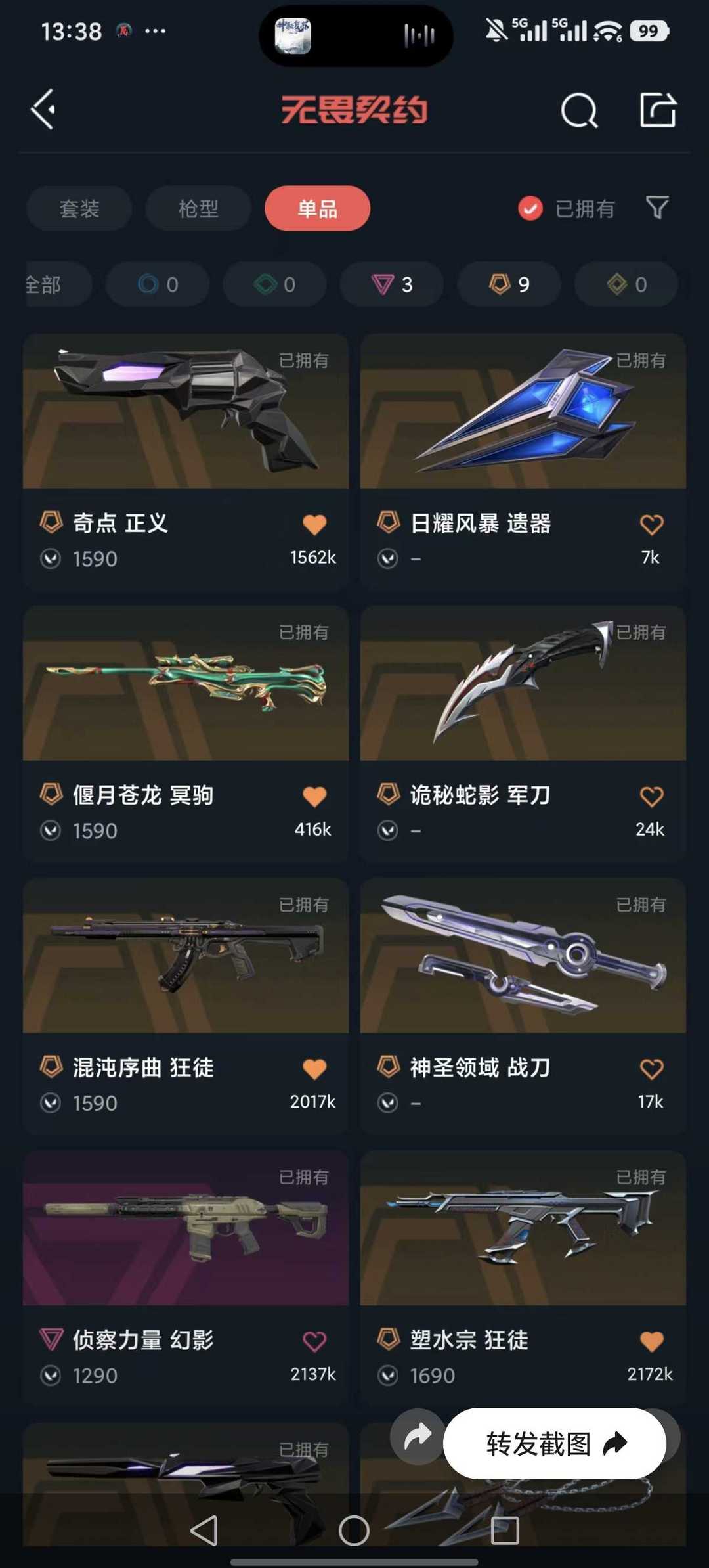
Task: Tap the media playback icon in the status bar
Action: [419, 36]
